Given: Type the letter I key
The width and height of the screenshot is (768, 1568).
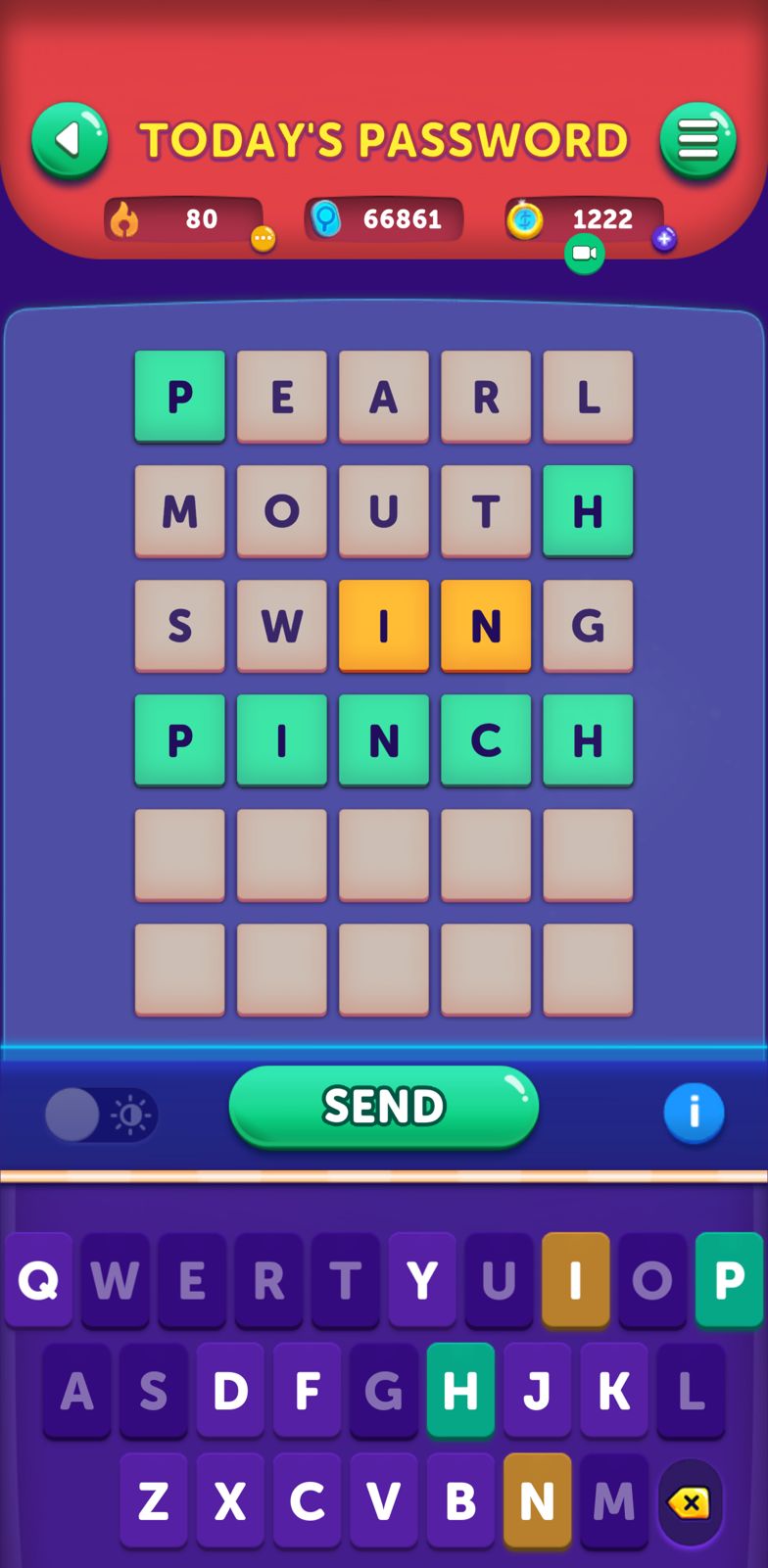Looking at the screenshot, I should click(575, 1280).
